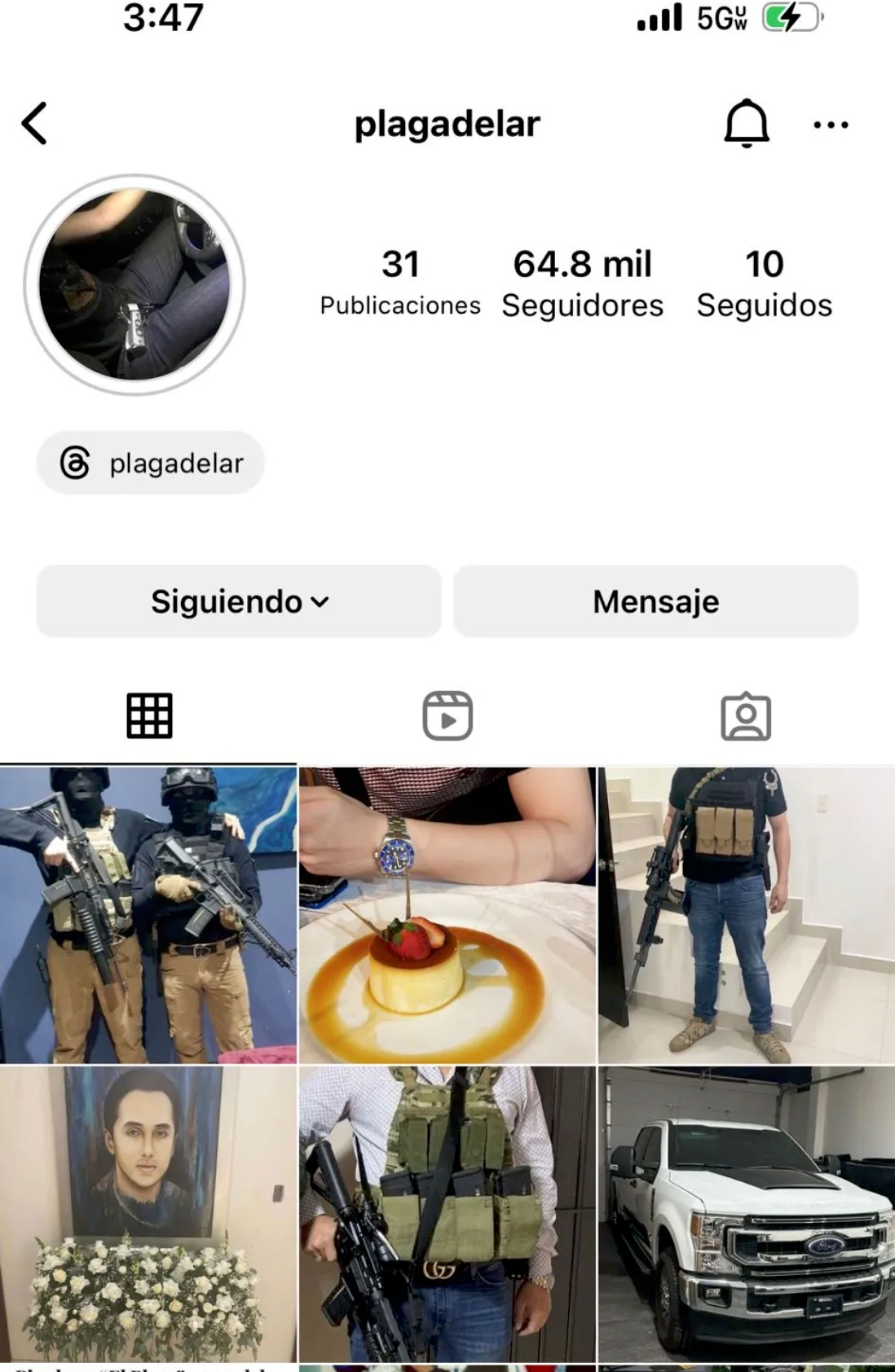Open the 31 Publicaciones counter
895x1372 pixels.
[399, 283]
